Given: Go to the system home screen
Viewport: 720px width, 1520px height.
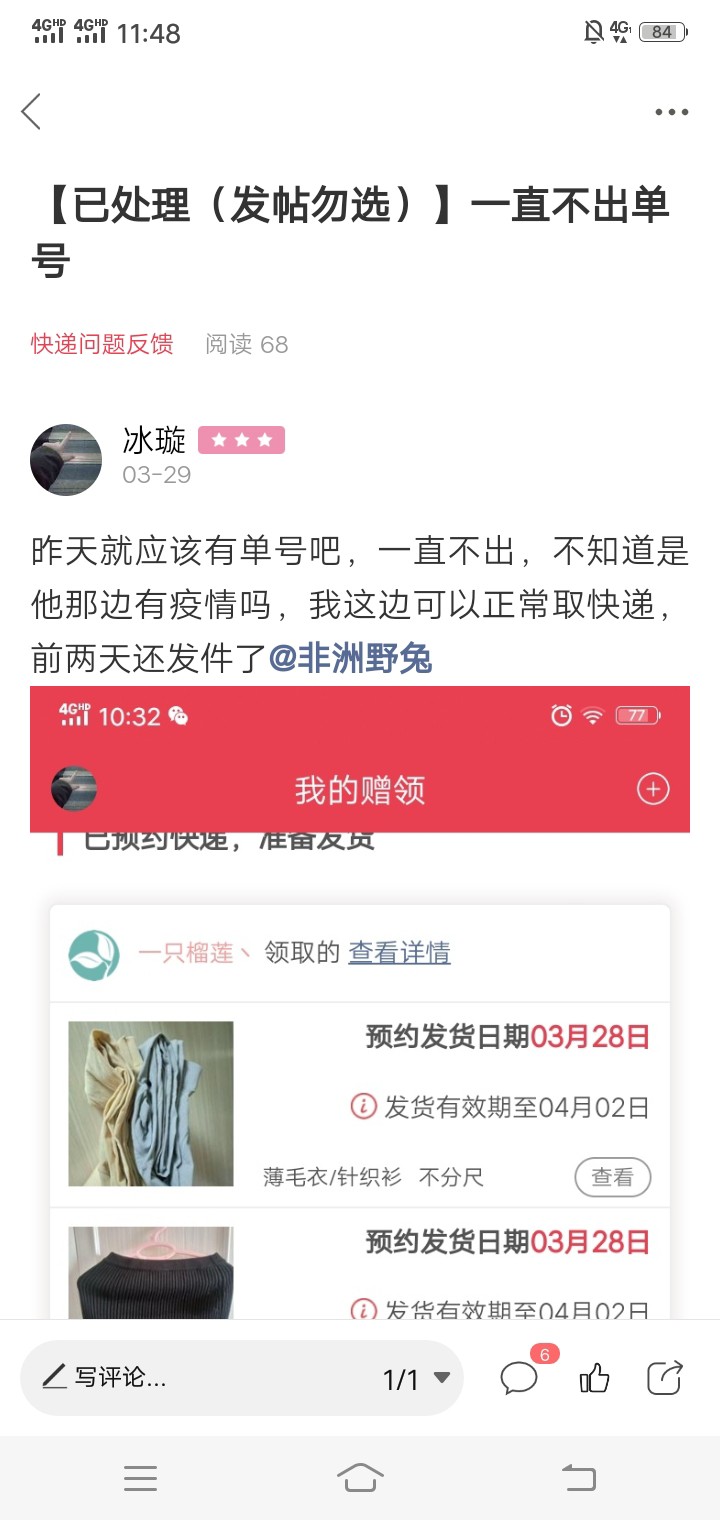Looking at the screenshot, I should [360, 1477].
